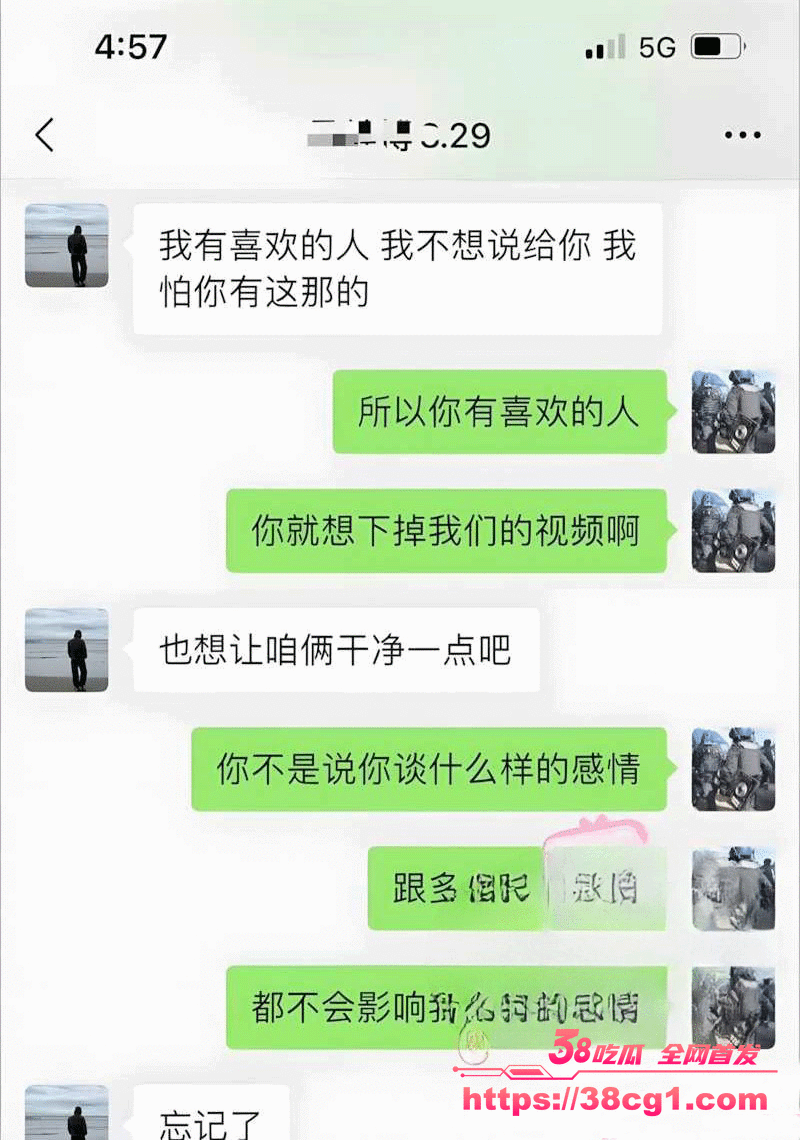Open the chat's three-dot menu
Image resolution: width=800 pixels, height=1140 pixels.
742,135
